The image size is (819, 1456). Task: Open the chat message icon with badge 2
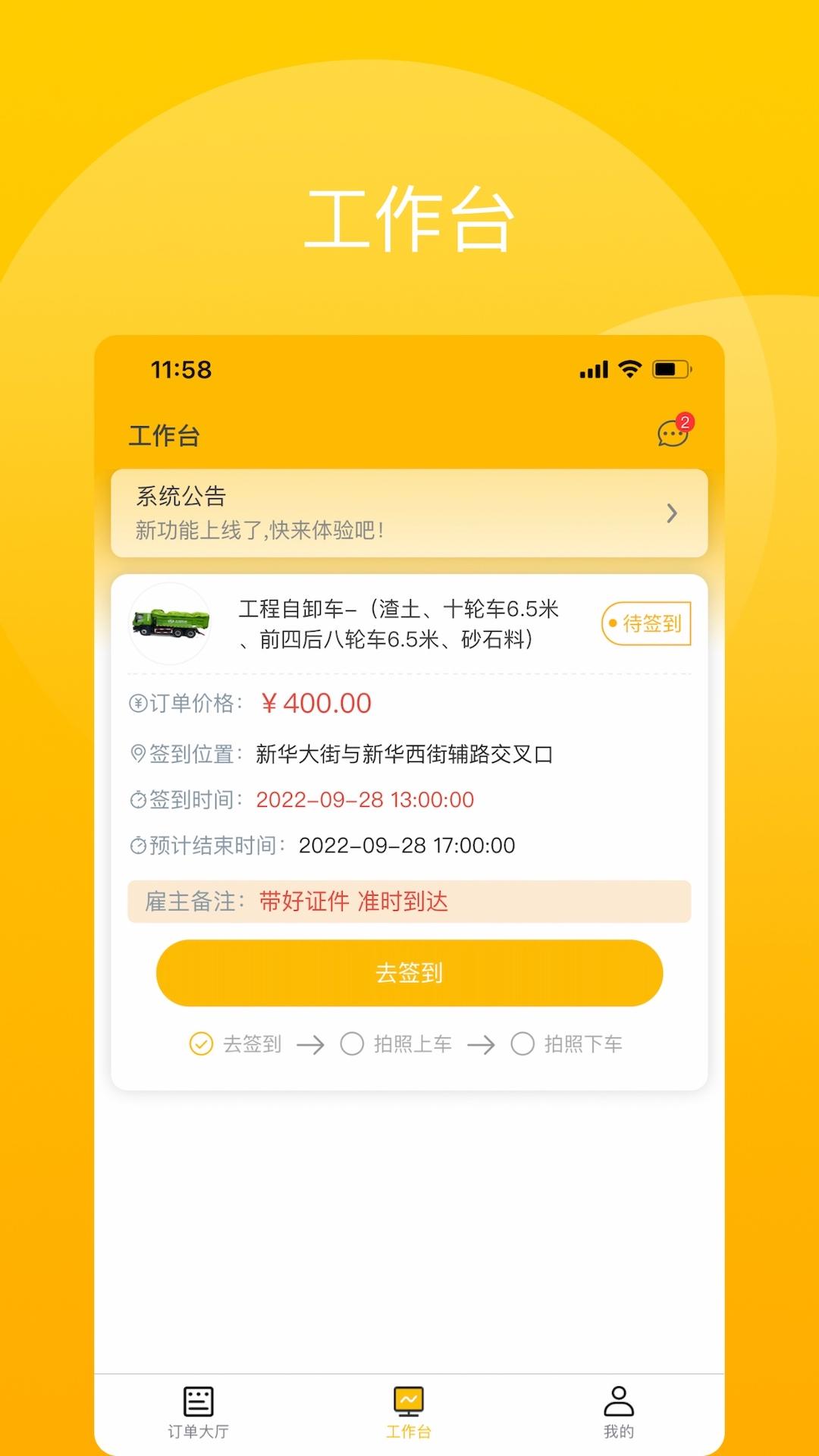pos(673,433)
